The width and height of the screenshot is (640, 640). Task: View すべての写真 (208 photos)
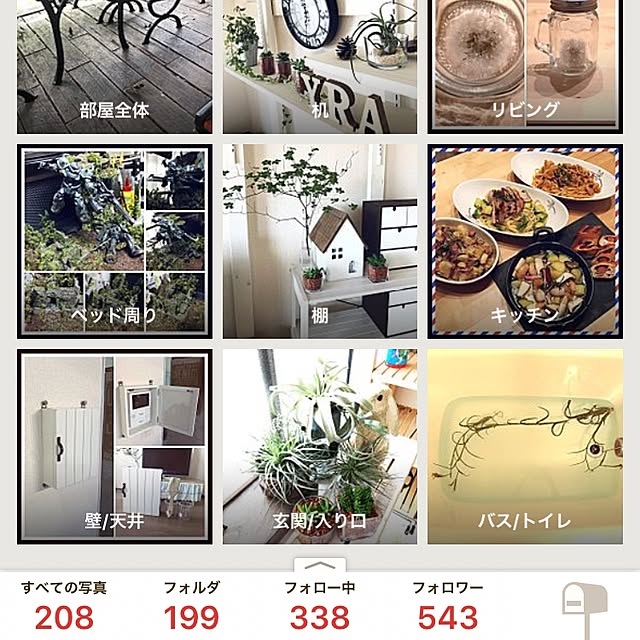pos(64,606)
